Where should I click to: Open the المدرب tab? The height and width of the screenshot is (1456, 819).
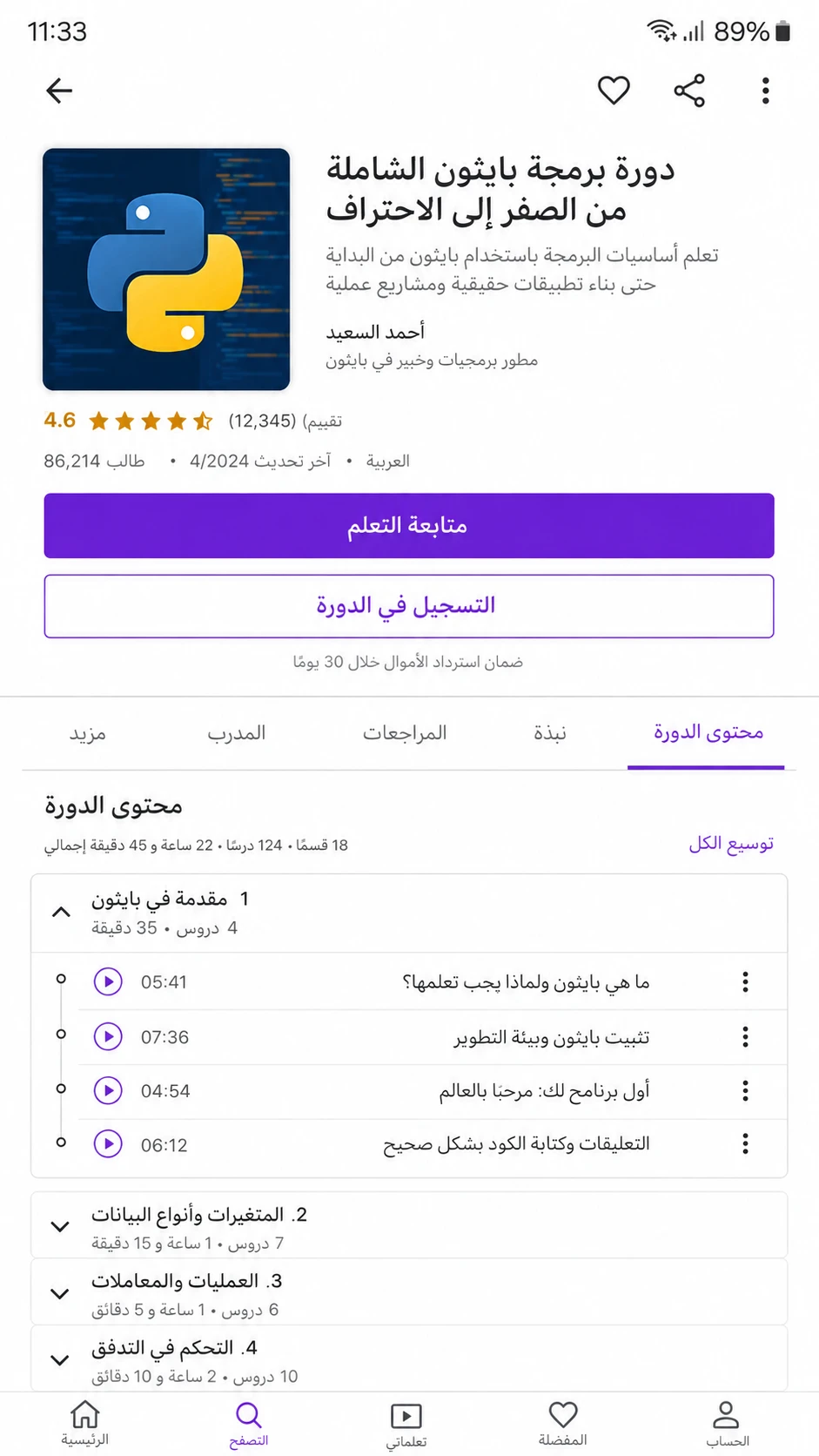click(x=237, y=733)
